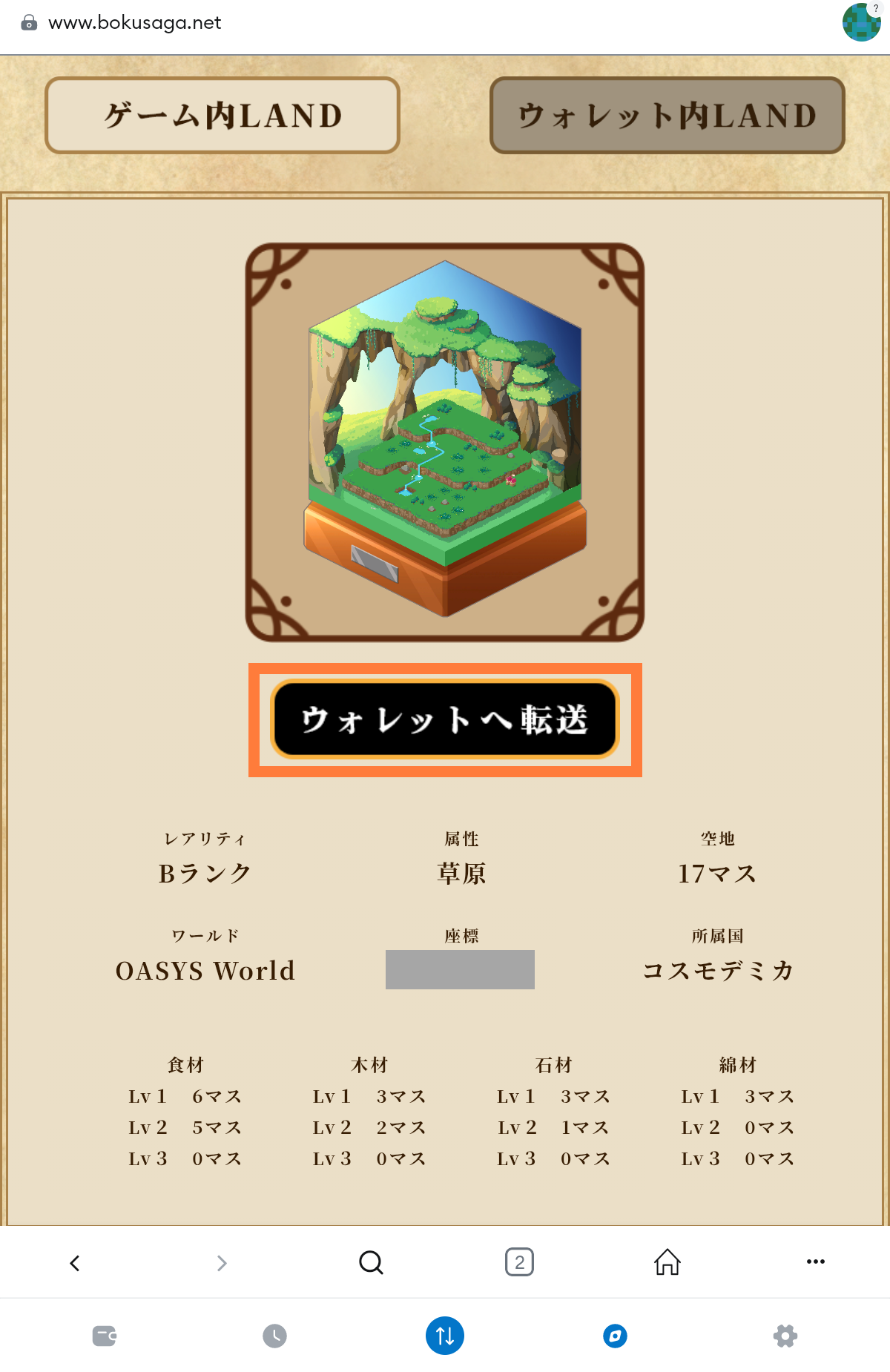
Task: Switch to the ゲーム内LAND tab
Action: [222, 115]
